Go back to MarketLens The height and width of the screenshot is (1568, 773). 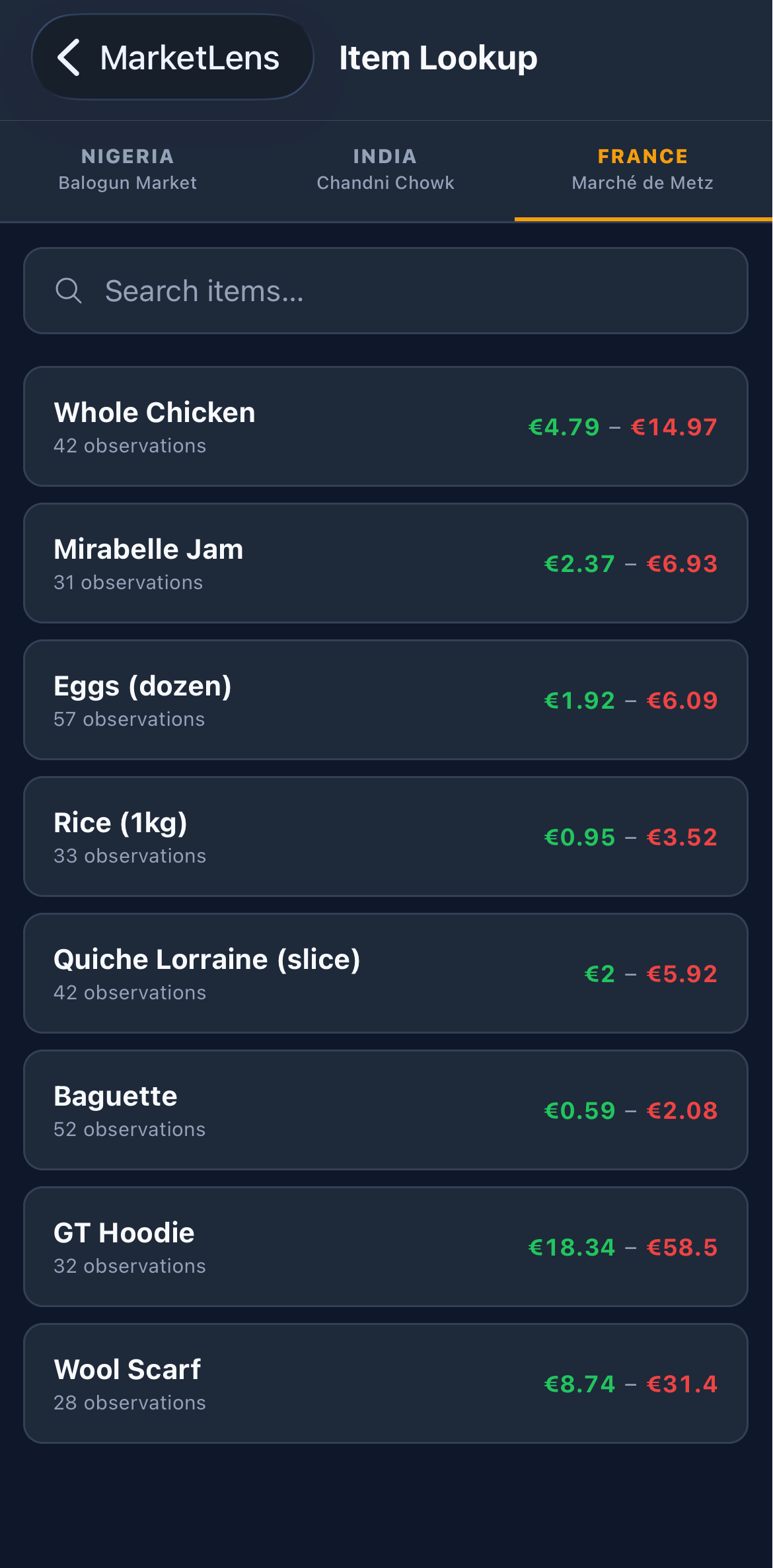pos(172,57)
